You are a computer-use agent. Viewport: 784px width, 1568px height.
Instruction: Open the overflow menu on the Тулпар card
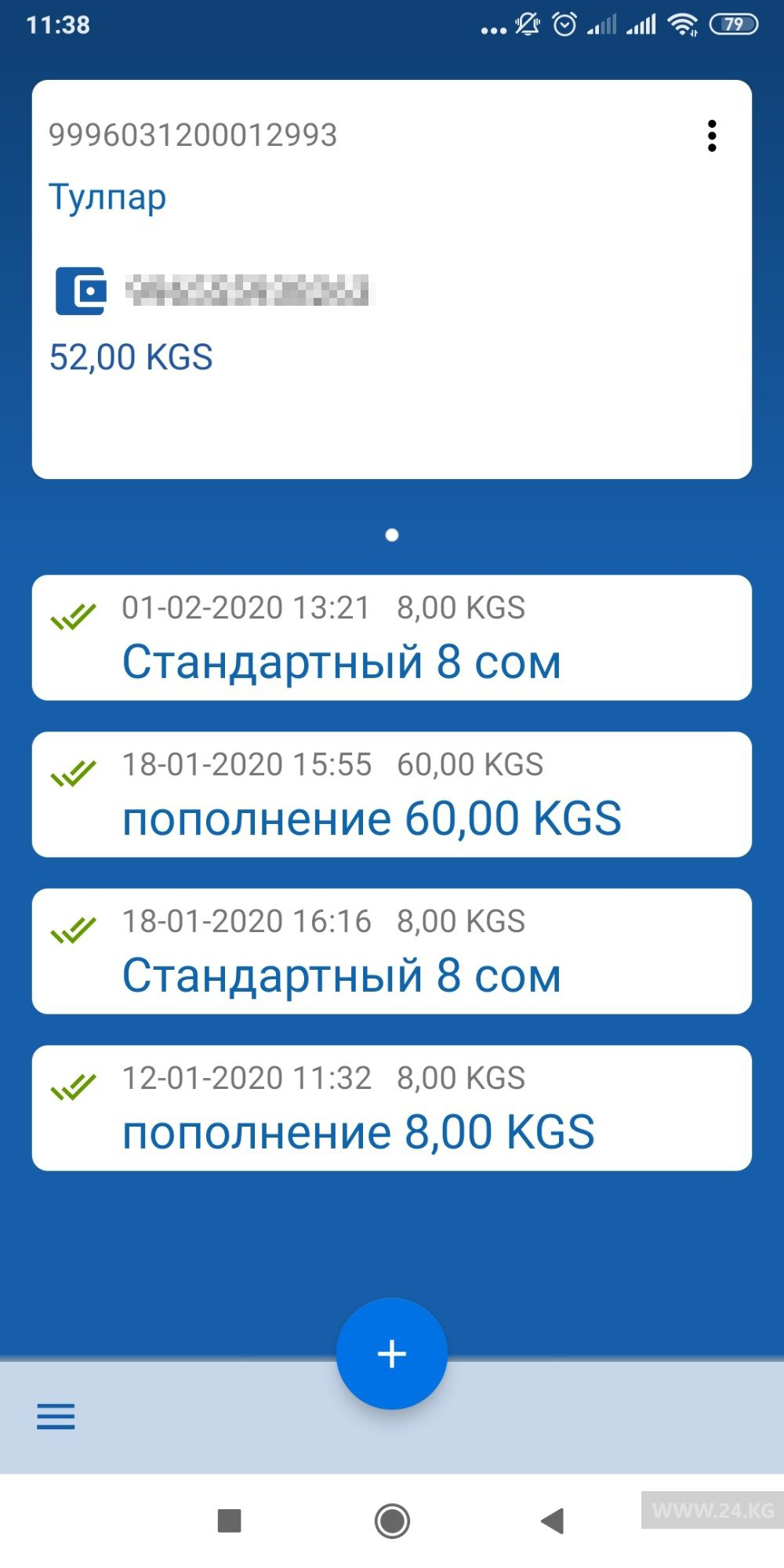point(711,136)
